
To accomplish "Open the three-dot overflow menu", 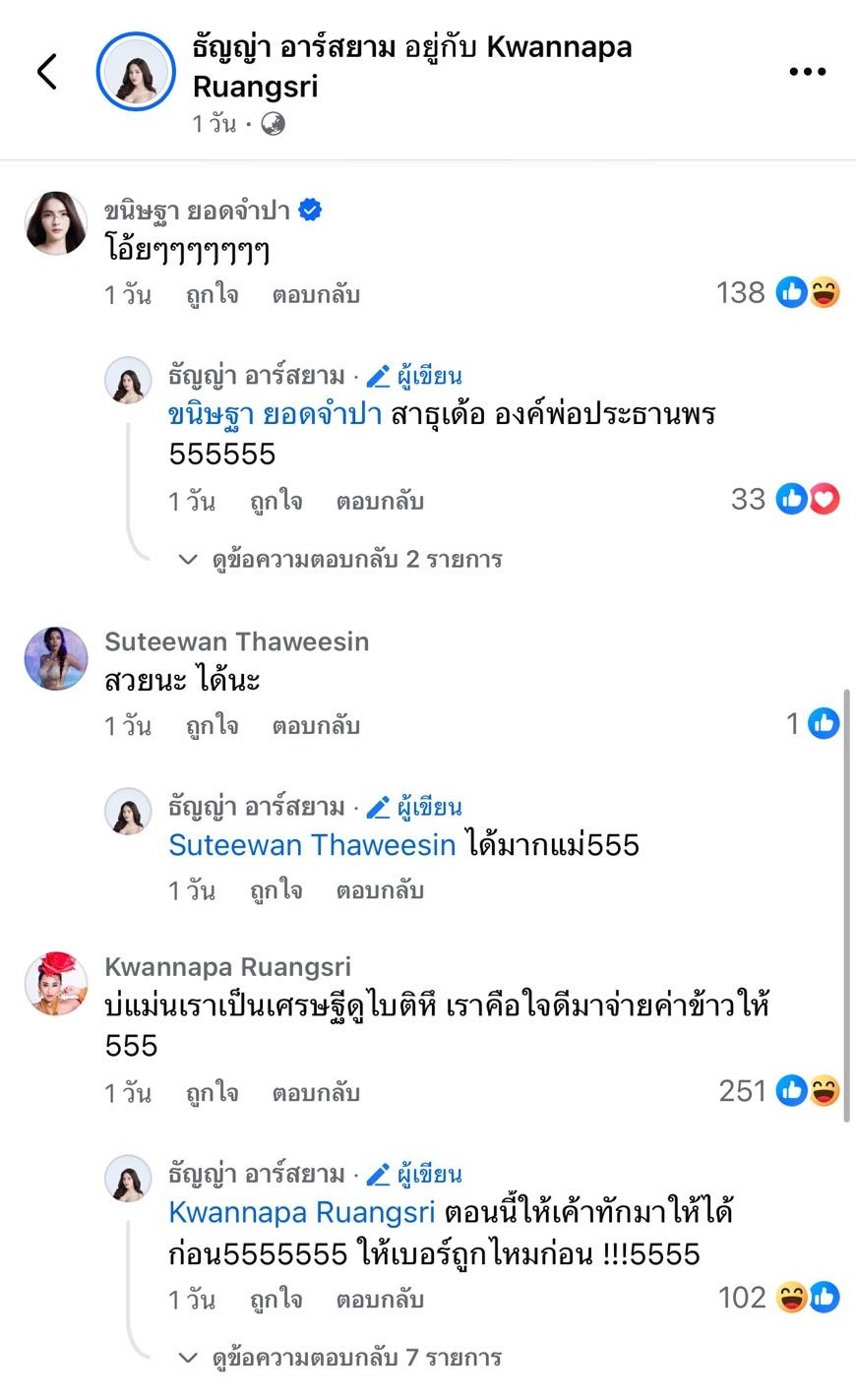I will pos(807,72).
